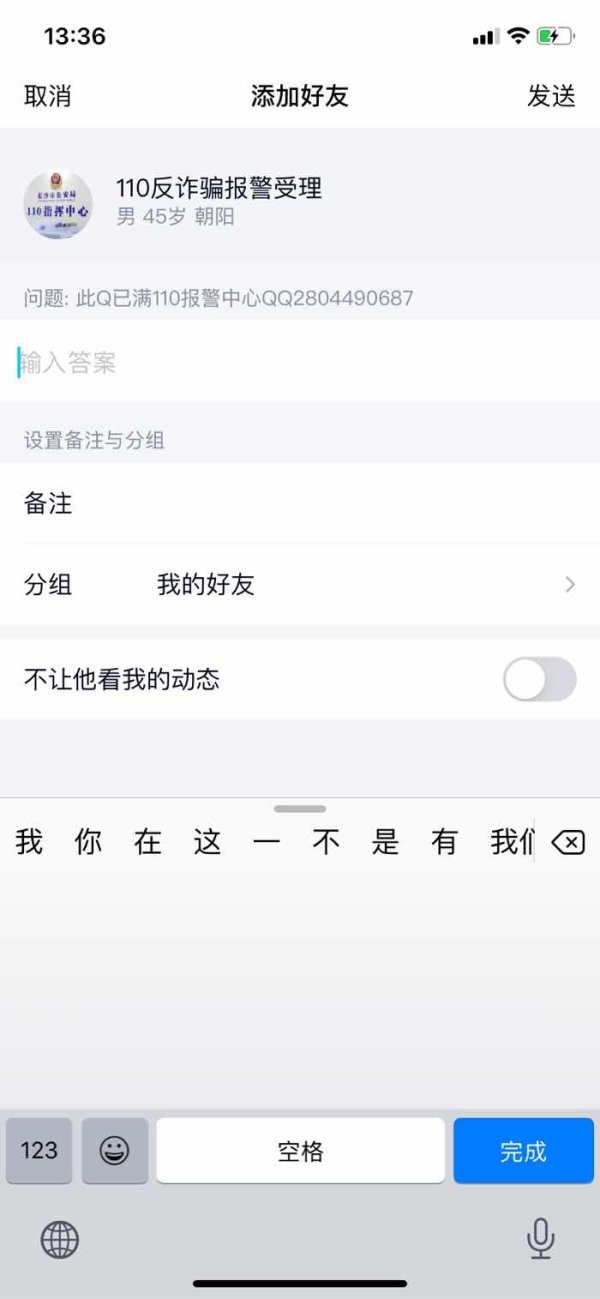Focus the 输入答案 answer field
Image resolution: width=600 pixels, height=1299 pixels.
pos(300,362)
